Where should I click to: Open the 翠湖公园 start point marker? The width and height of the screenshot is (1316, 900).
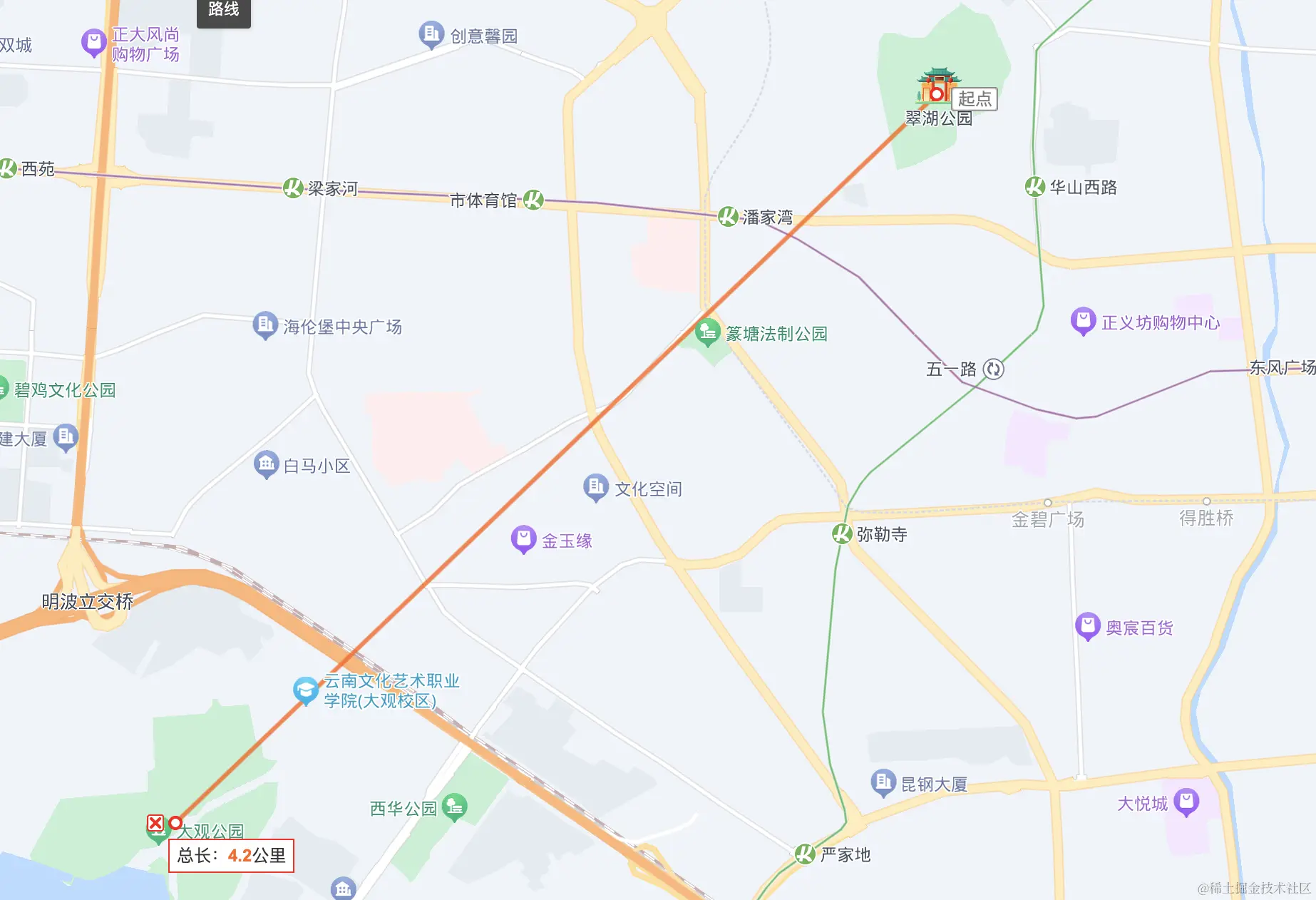pos(937,93)
